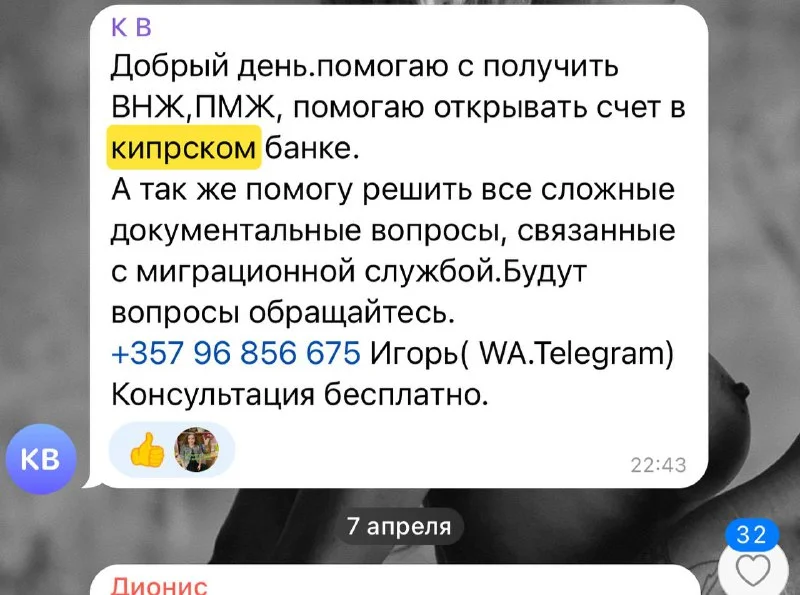Jump to unread reactions via the heart button
Viewport: 800px width, 595px height.
752,570
